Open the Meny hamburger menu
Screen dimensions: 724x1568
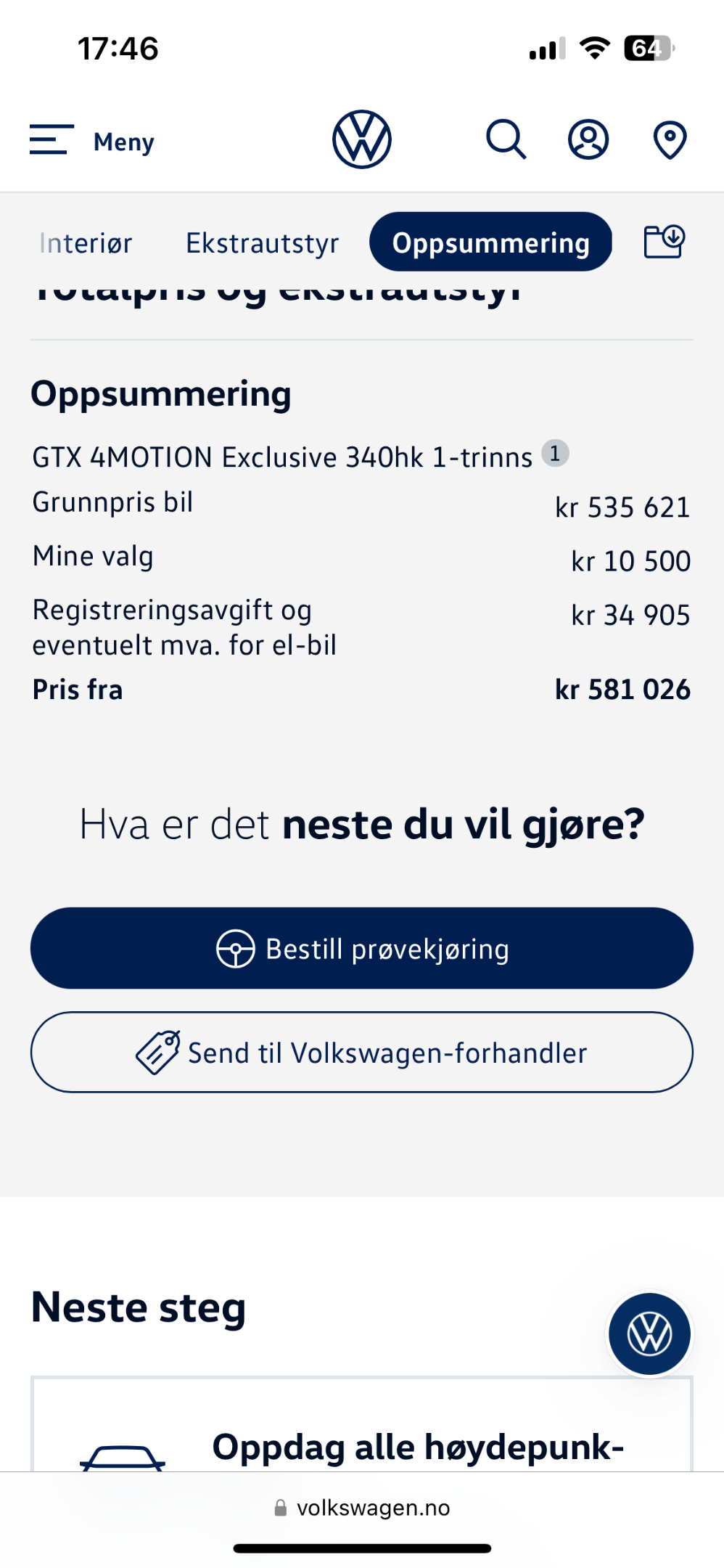(x=92, y=141)
